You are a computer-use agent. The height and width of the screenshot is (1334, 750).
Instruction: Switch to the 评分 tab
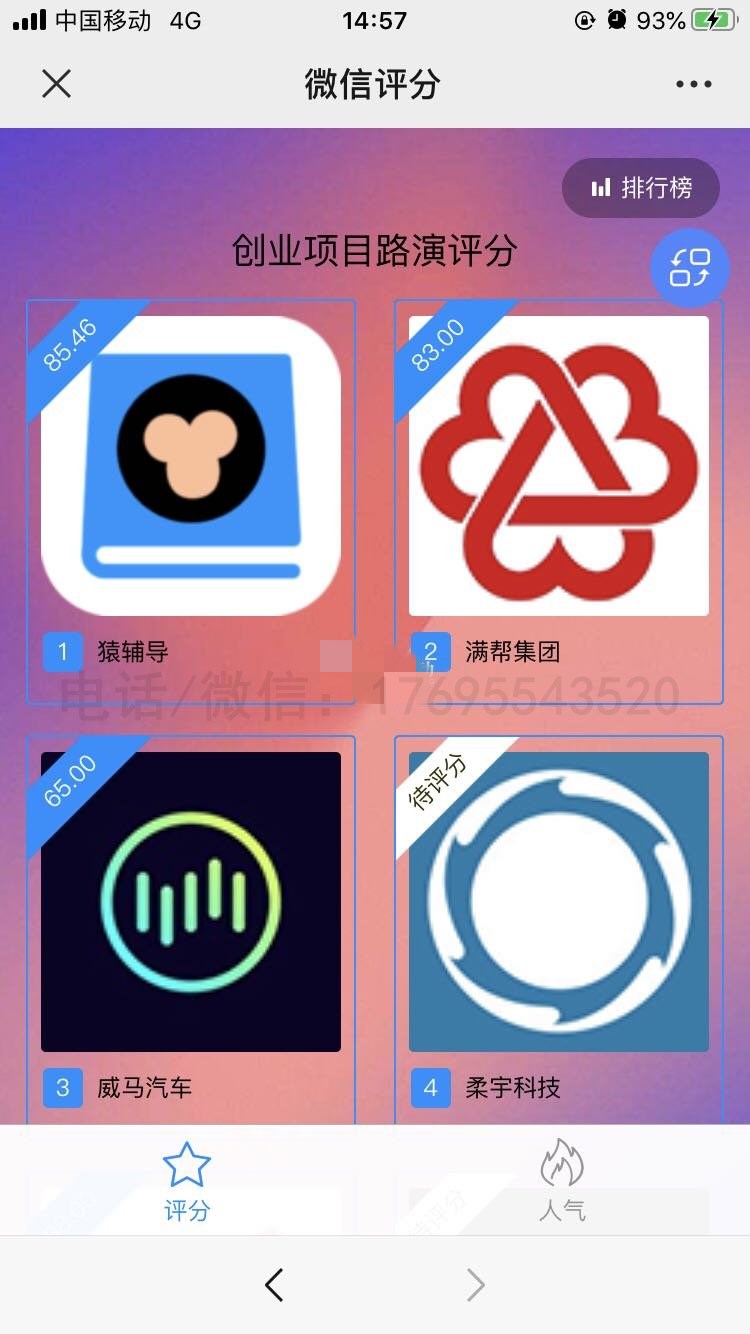(x=187, y=1182)
